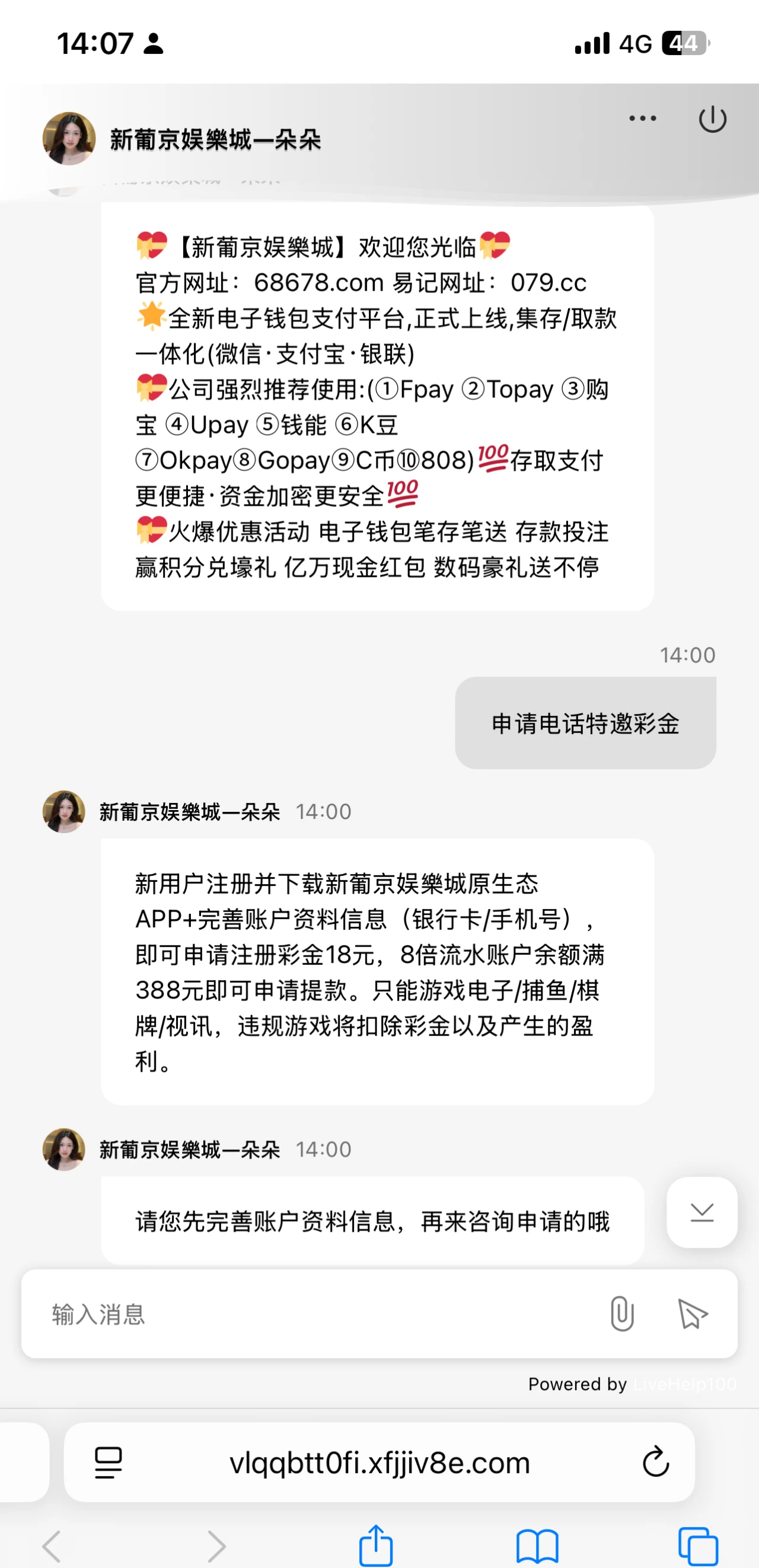Open the three-dot more options menu
This screenshot has height=1568, width=759.
pos(642,118)
